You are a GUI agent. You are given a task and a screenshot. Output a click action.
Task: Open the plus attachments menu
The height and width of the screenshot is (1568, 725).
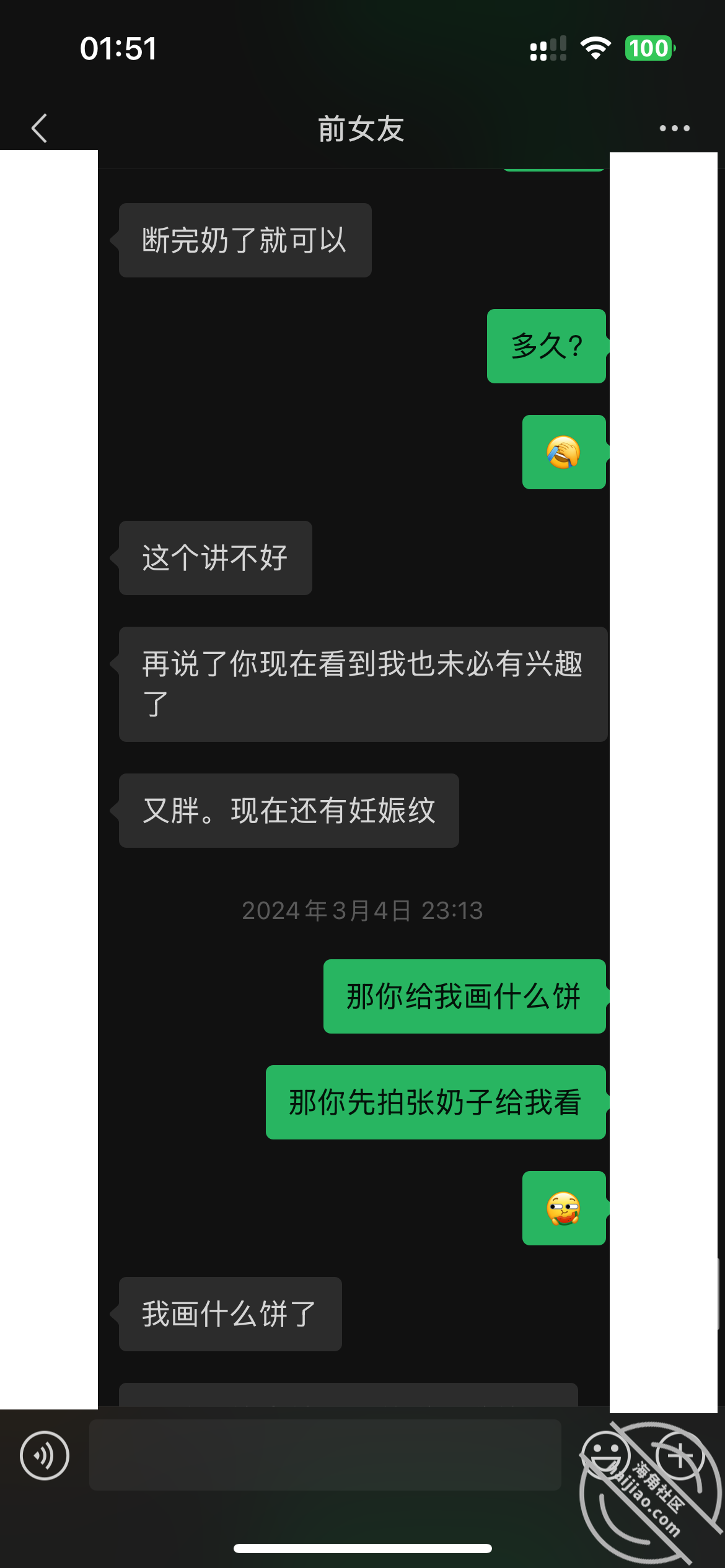coord(680,1455)
